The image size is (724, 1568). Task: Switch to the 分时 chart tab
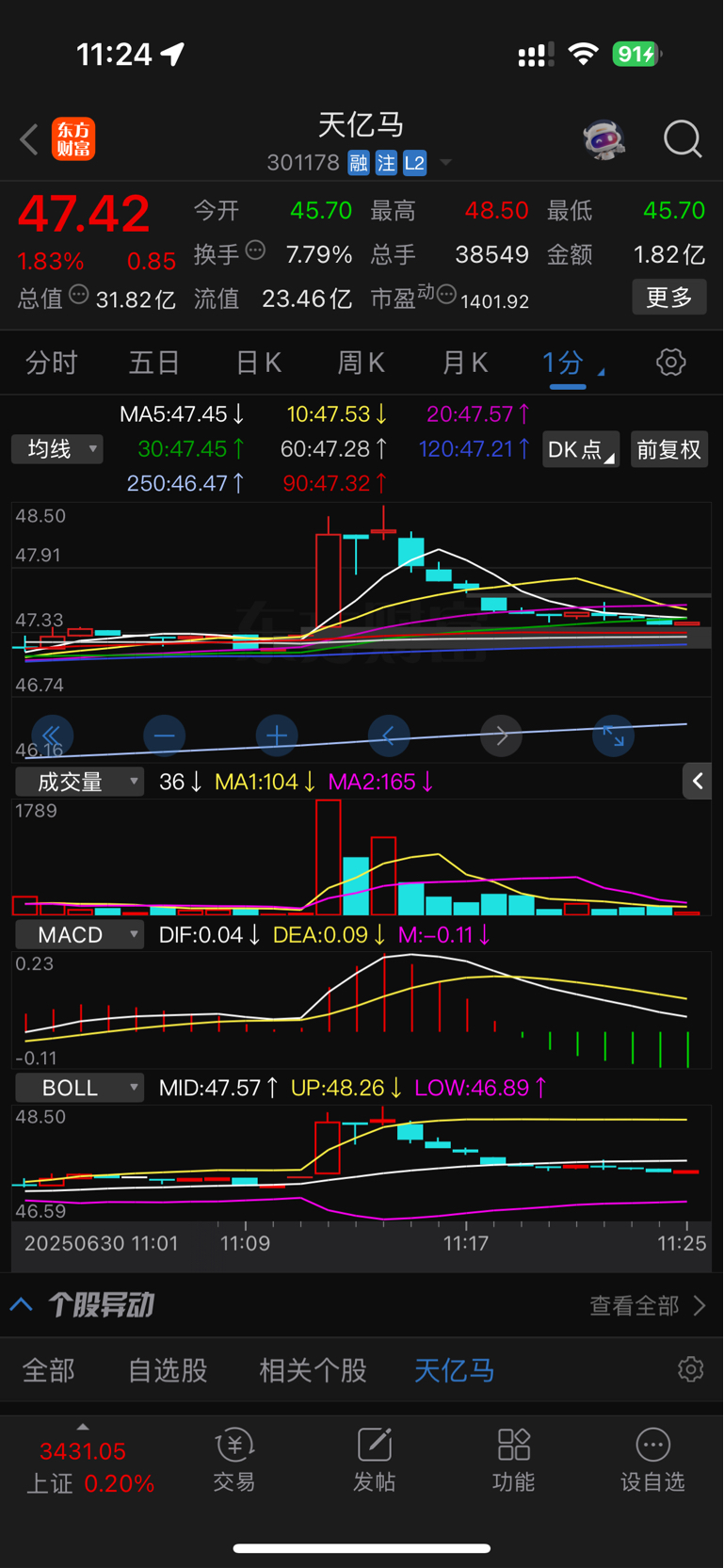pos(51,363)
